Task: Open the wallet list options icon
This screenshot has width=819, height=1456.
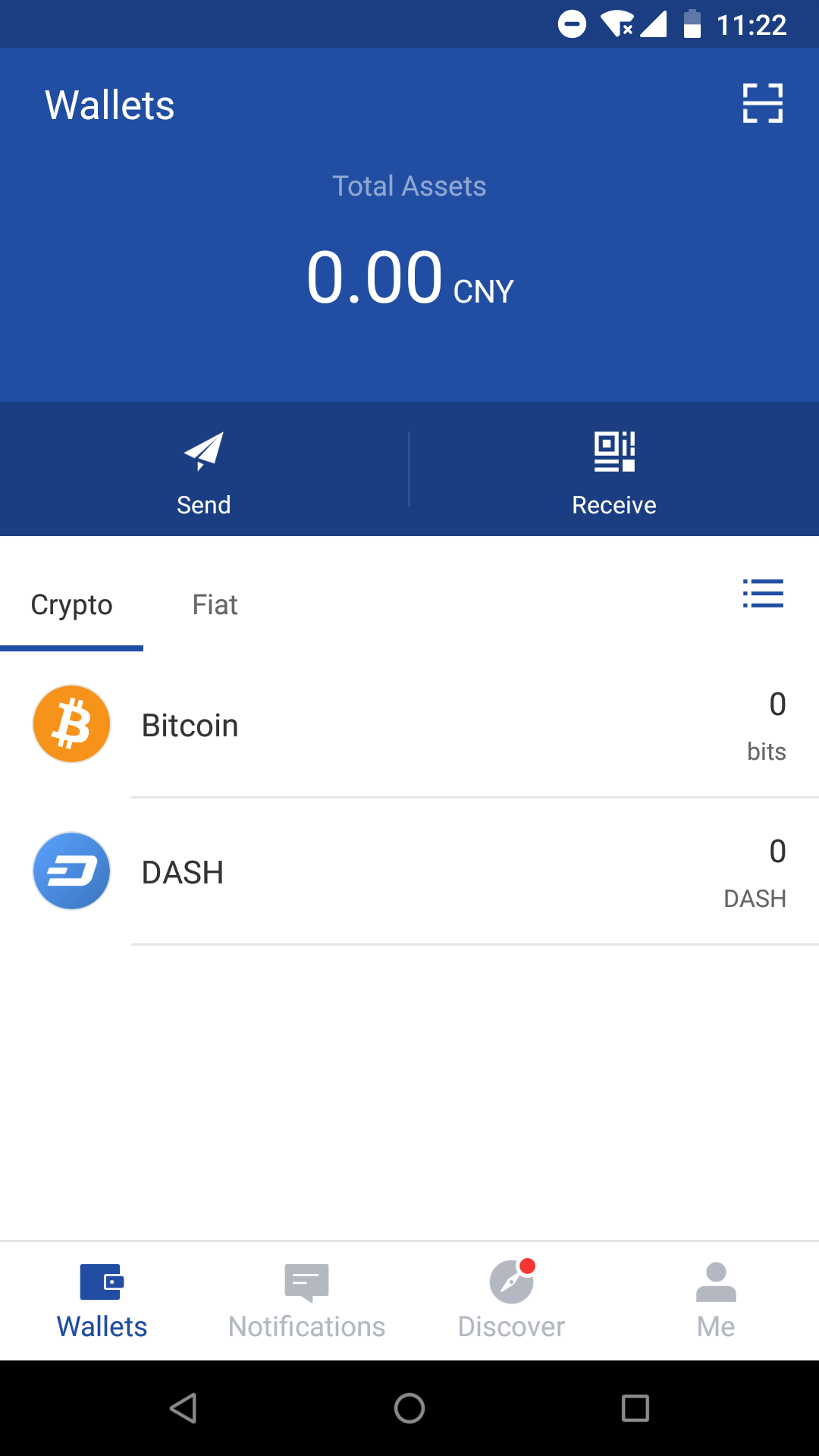Action: pyautogui.click(x=763, y=594)
